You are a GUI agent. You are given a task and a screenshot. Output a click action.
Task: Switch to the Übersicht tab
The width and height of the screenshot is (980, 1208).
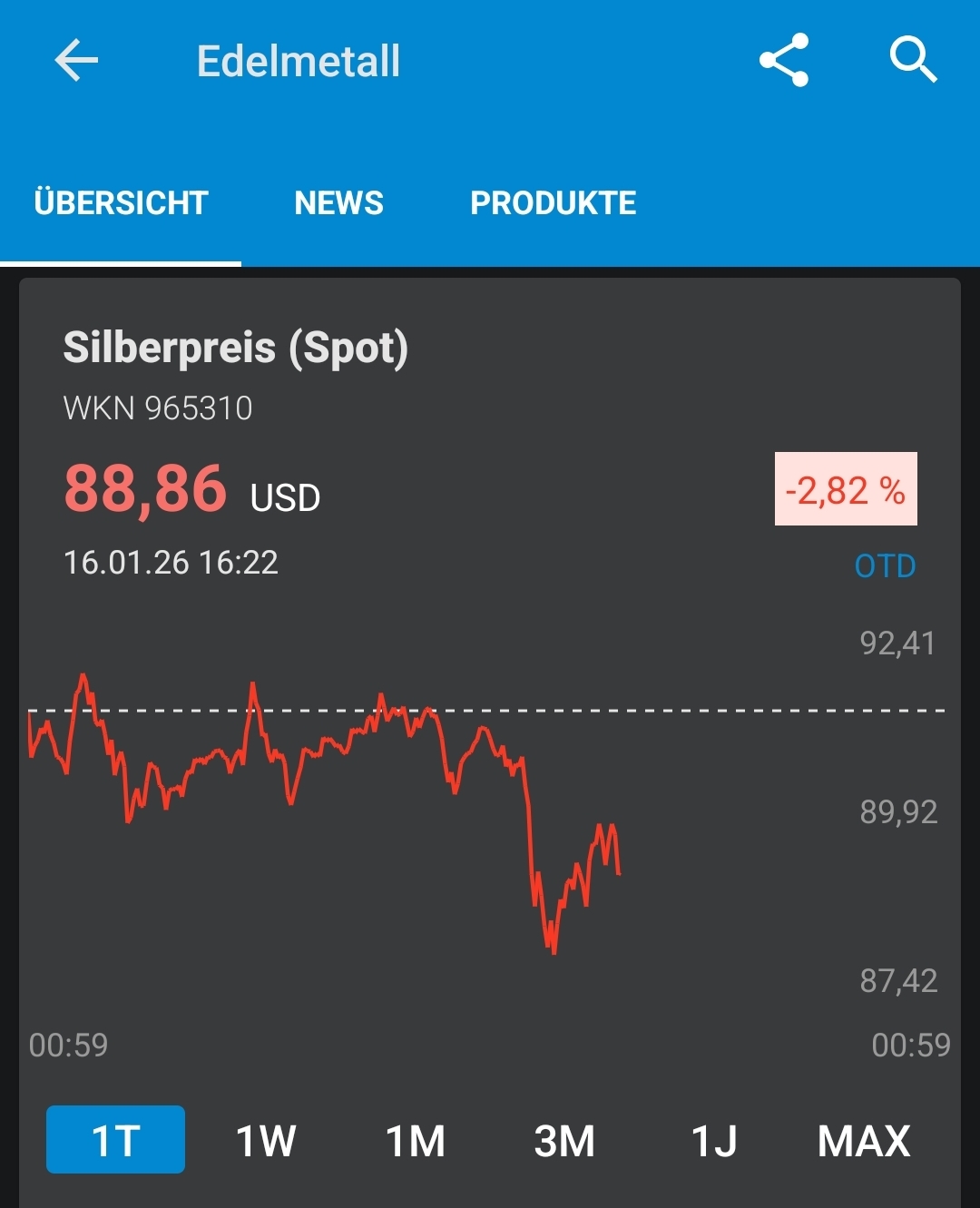click(121, 202)
